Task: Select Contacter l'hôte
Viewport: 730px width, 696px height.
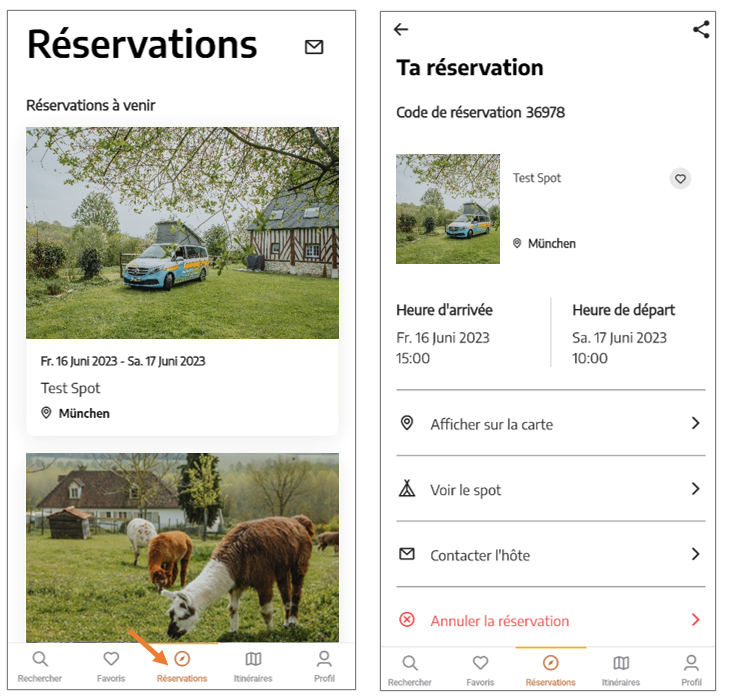Action: (x=550, y=555)
